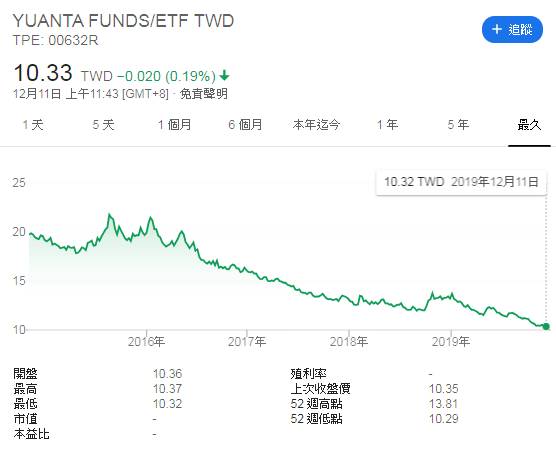
Task: Show the 1 個月 chart
Action: [174, 125]
